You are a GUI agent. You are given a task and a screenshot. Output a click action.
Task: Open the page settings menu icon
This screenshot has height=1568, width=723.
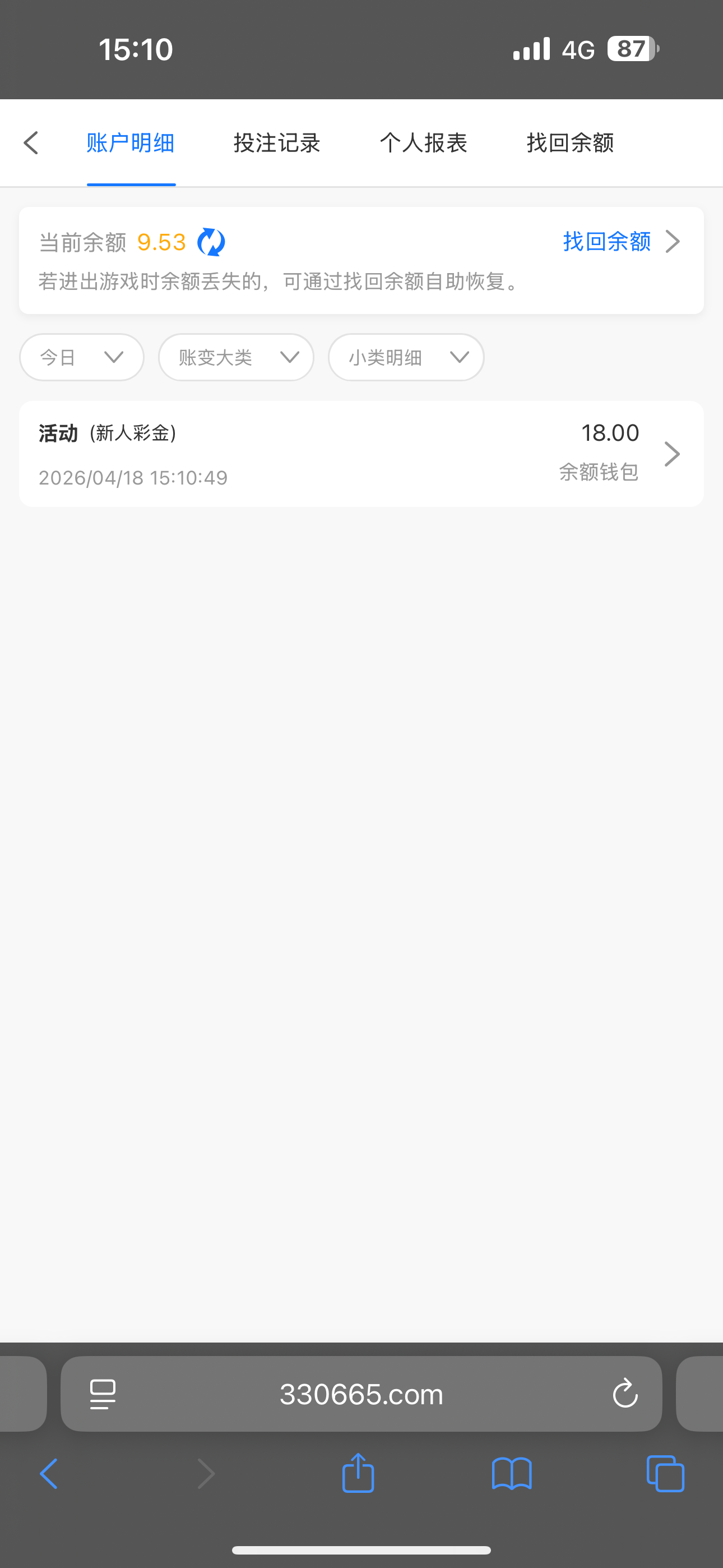click(103, 1394)
